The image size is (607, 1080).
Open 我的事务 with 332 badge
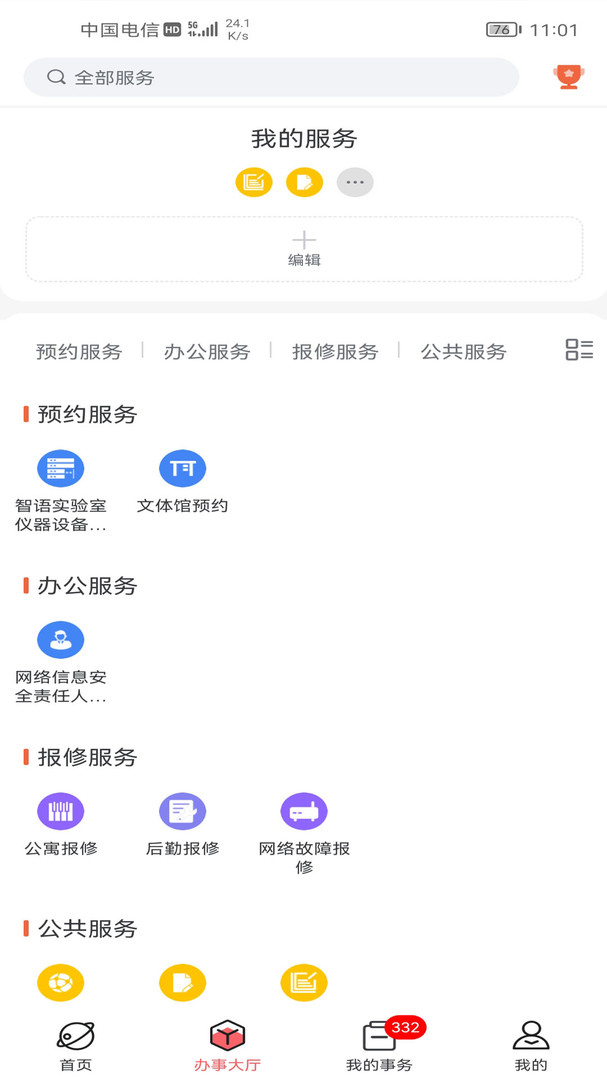pos(379,1045)
